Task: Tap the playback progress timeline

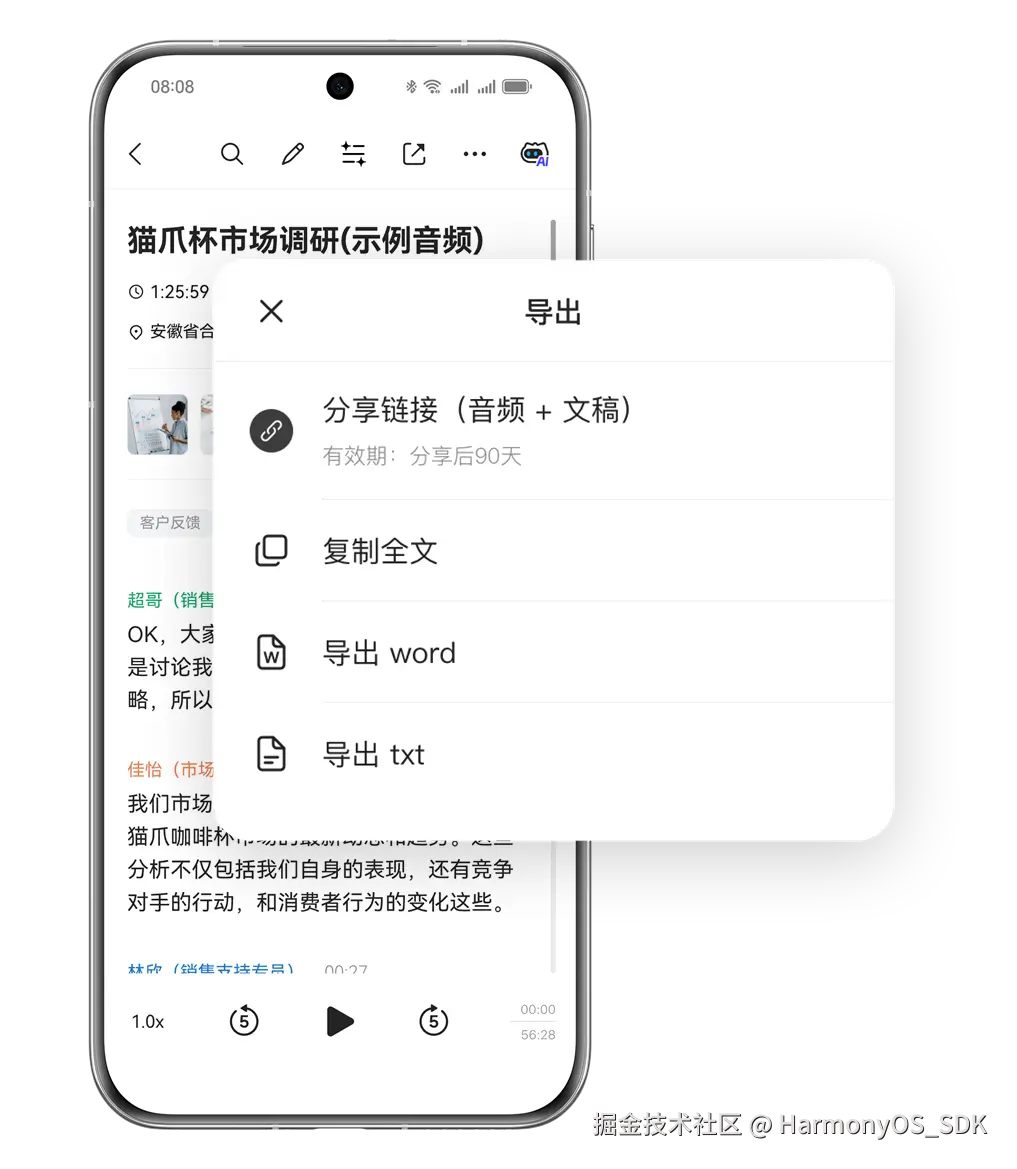Action: (537, 1019)
